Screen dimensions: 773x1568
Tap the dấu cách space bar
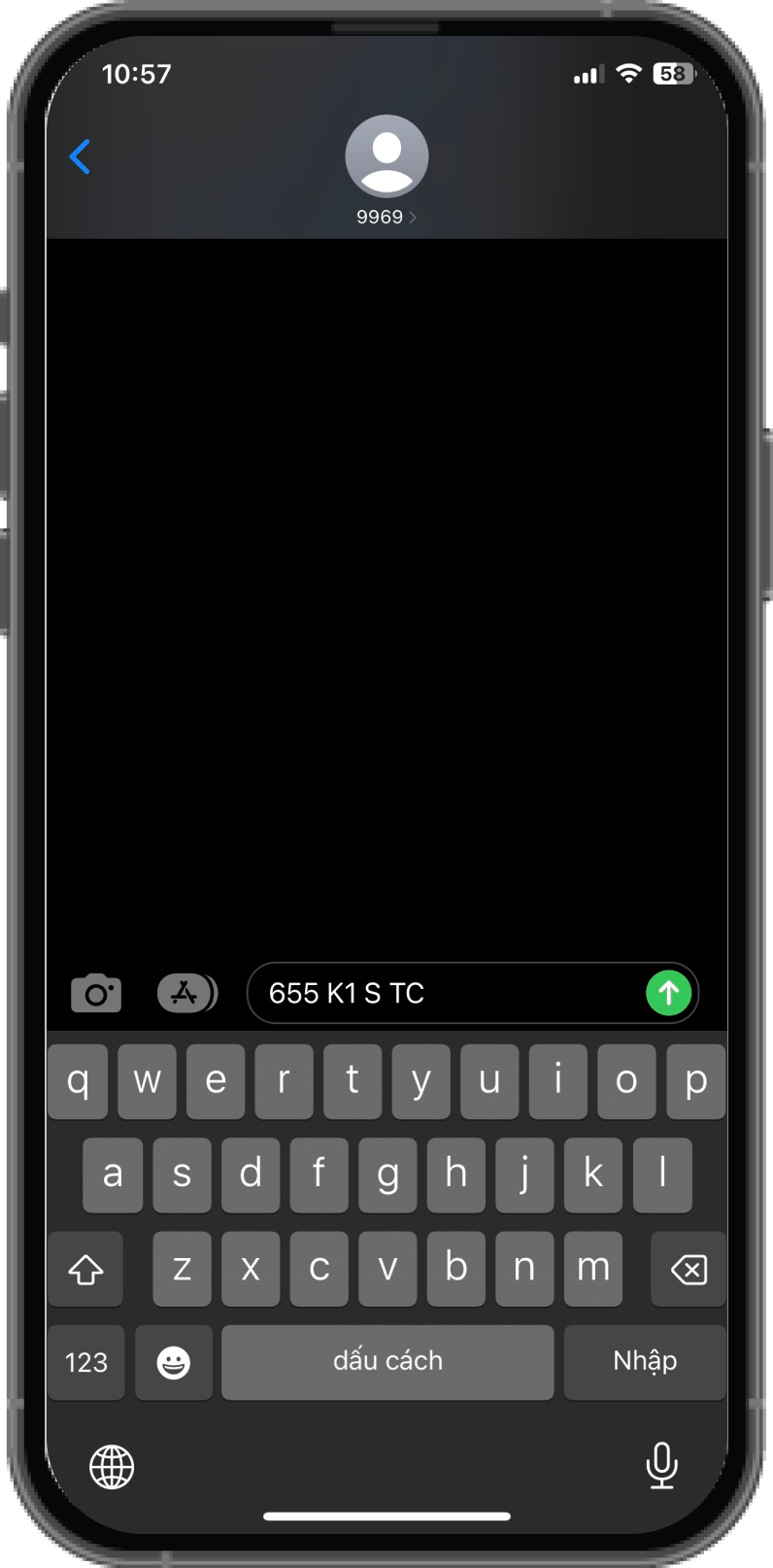point(387,1362)
